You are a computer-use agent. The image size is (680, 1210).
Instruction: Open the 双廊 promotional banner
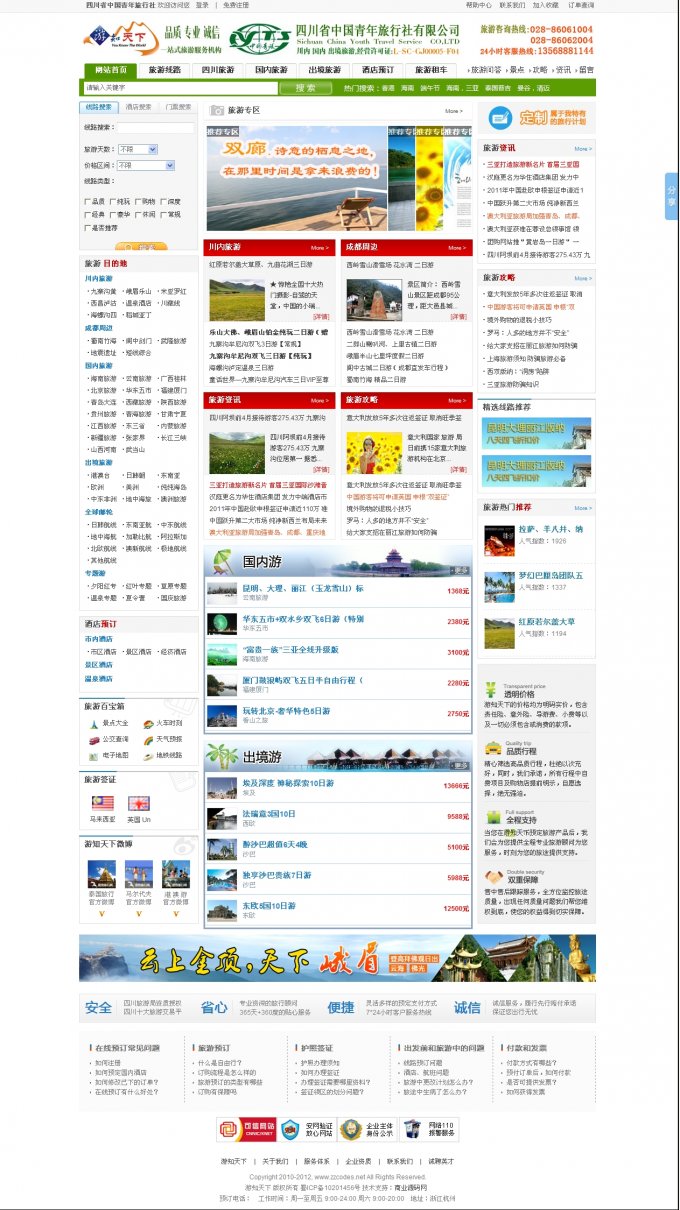pos(296,178)
